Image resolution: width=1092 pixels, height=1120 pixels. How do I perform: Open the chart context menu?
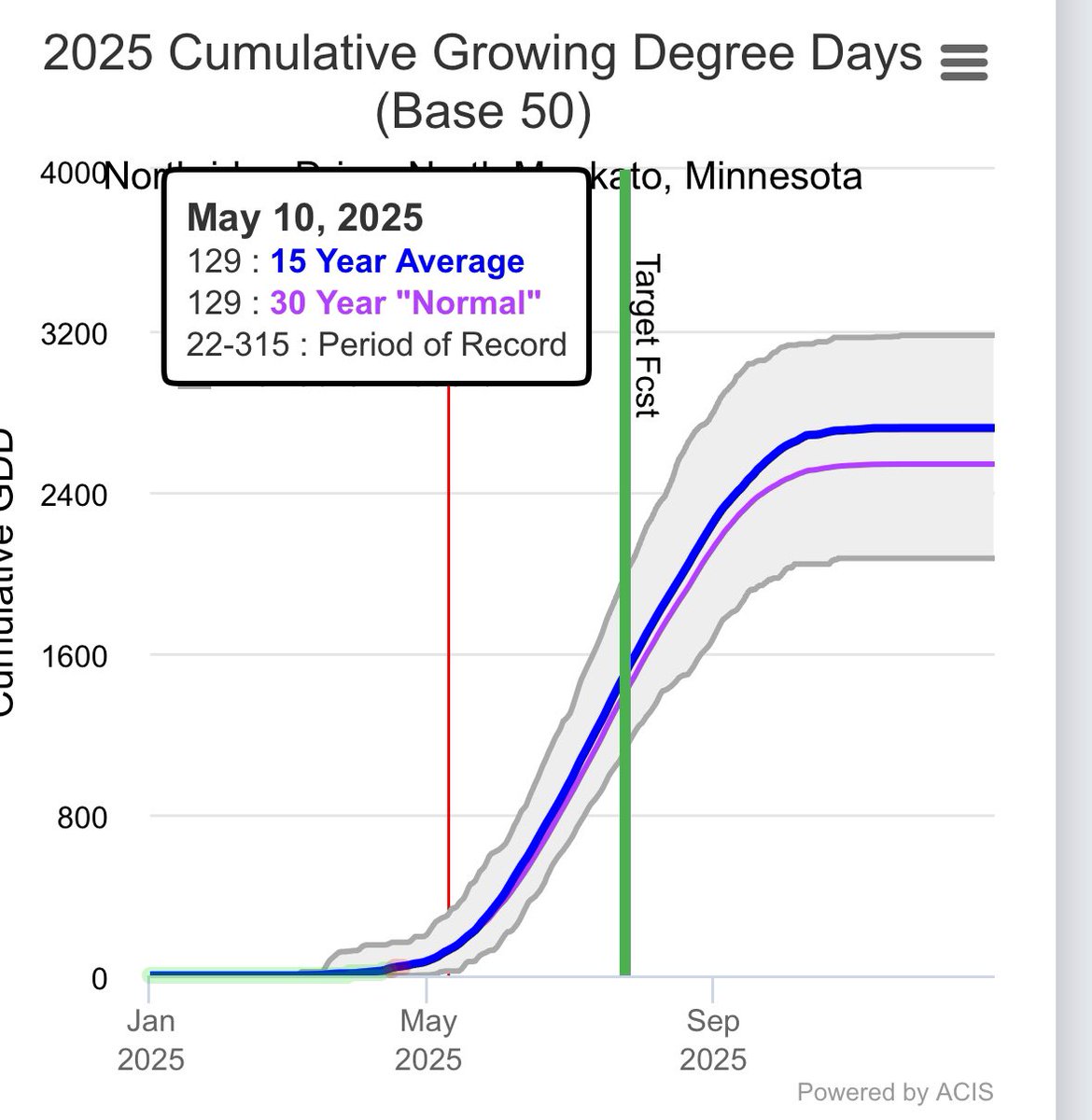tap(963, 63)
